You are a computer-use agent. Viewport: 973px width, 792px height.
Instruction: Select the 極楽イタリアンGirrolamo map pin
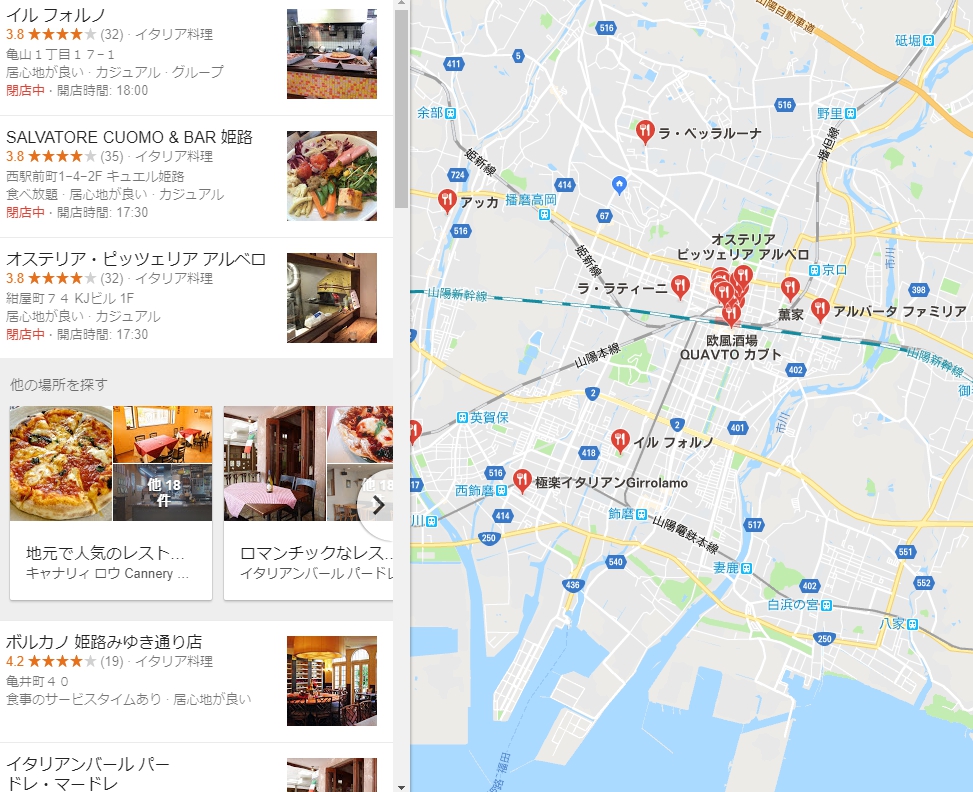tap(521, 481)
